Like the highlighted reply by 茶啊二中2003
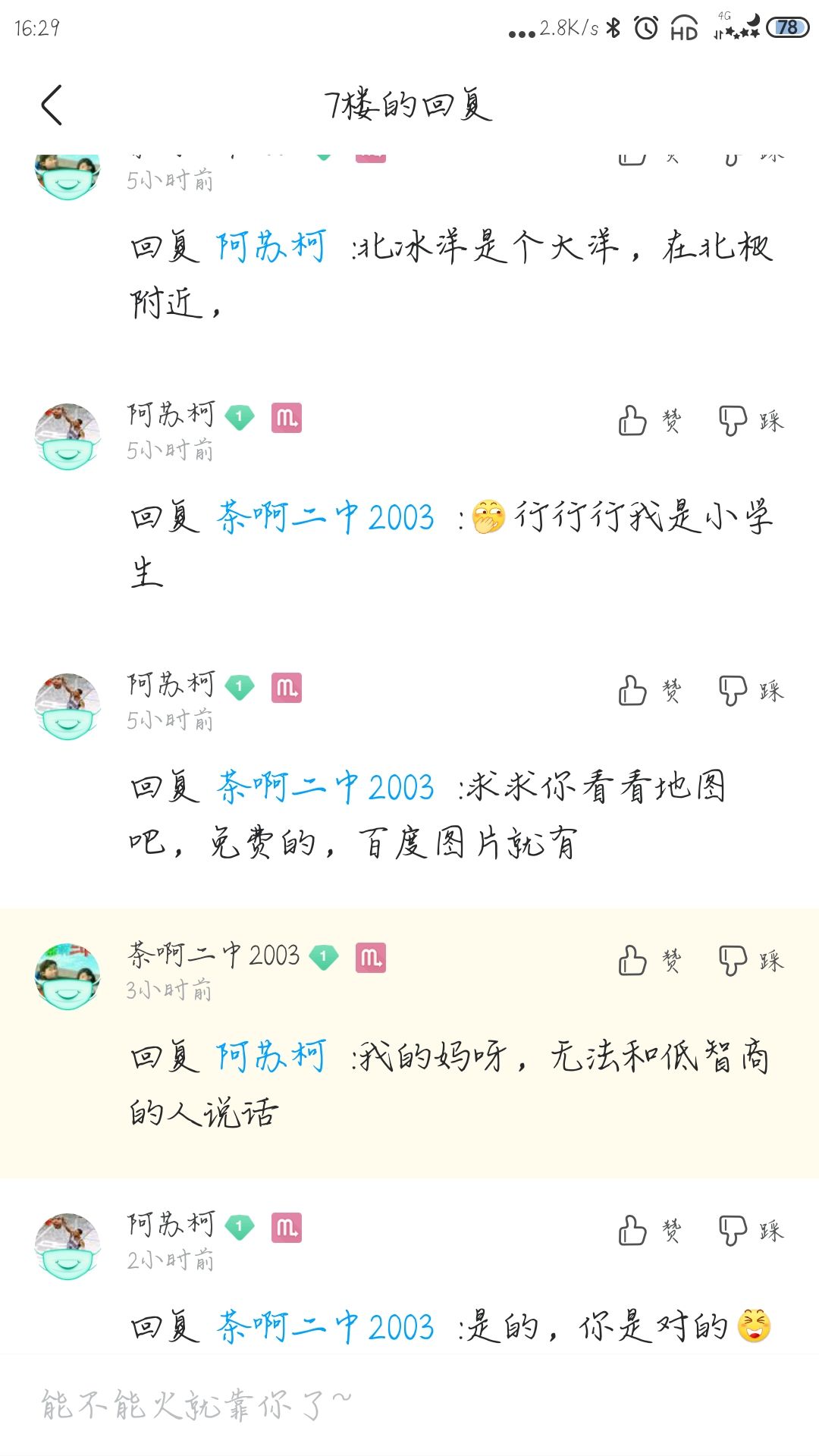The image size is (819, 1456). pyautogui.click(x=649, y=961)
